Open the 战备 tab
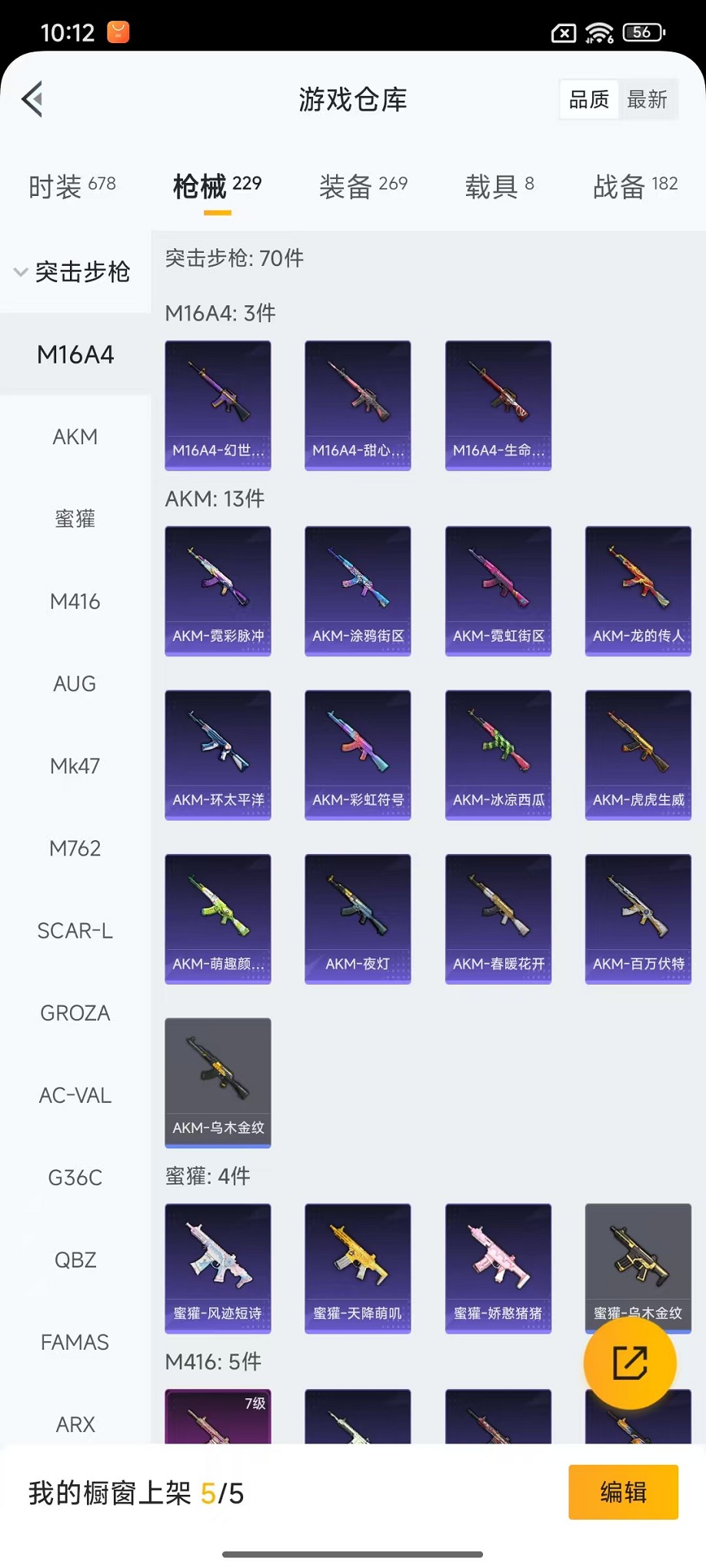The height and width of the screenshot is (1568, 706). coord(635,185)
